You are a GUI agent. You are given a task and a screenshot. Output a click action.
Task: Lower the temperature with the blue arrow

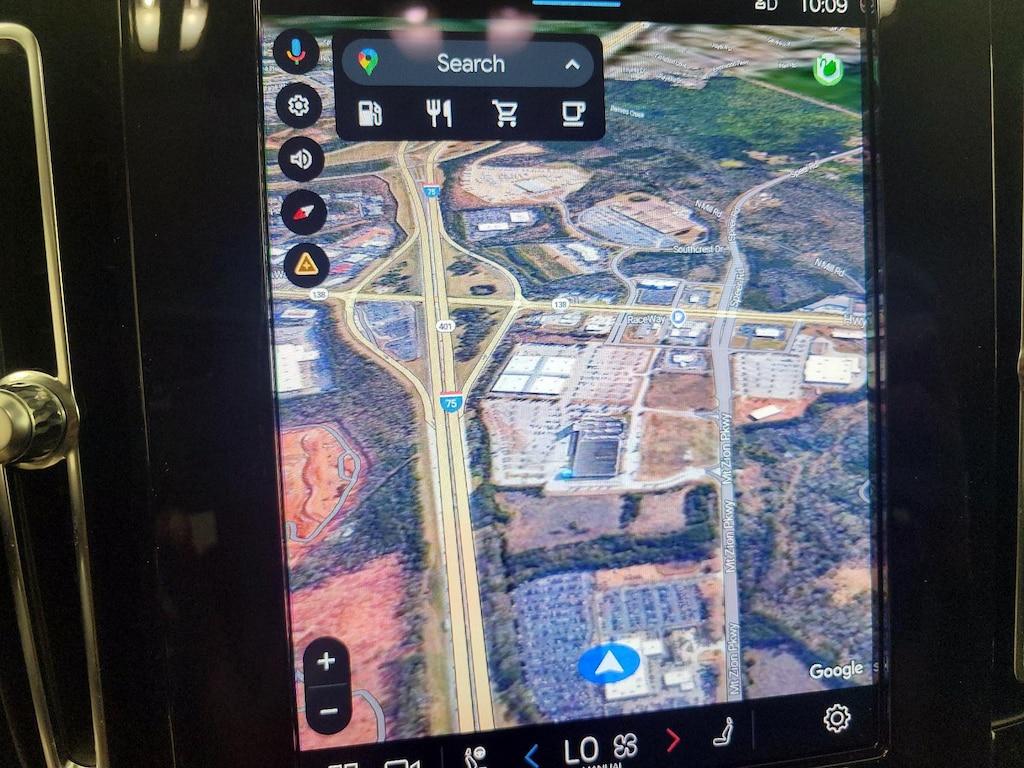(x=531, y=754)
